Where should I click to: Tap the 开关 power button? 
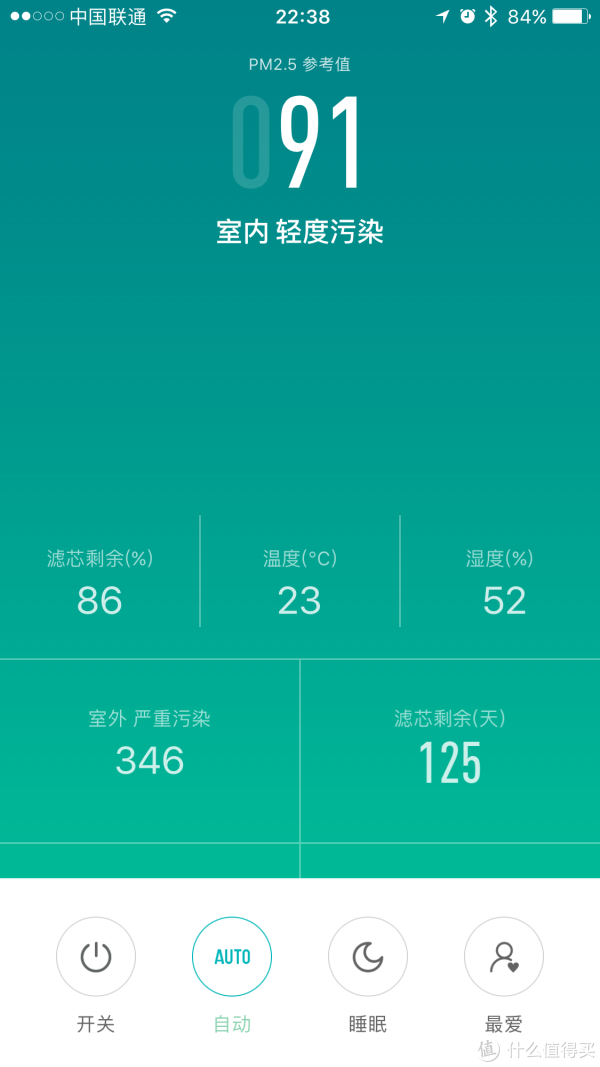click(x=96, y=956)
